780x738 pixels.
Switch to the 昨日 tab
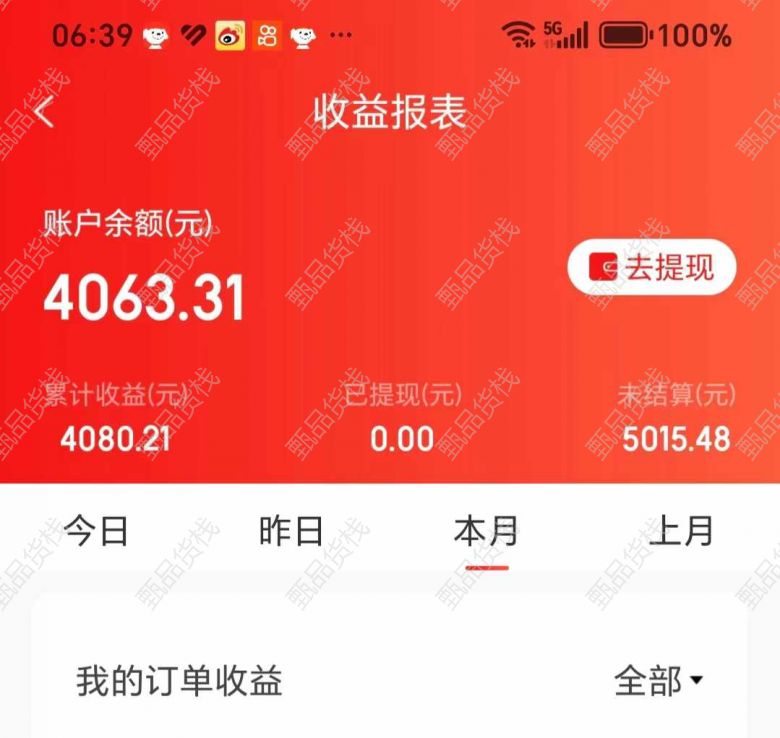coord(290,531)
